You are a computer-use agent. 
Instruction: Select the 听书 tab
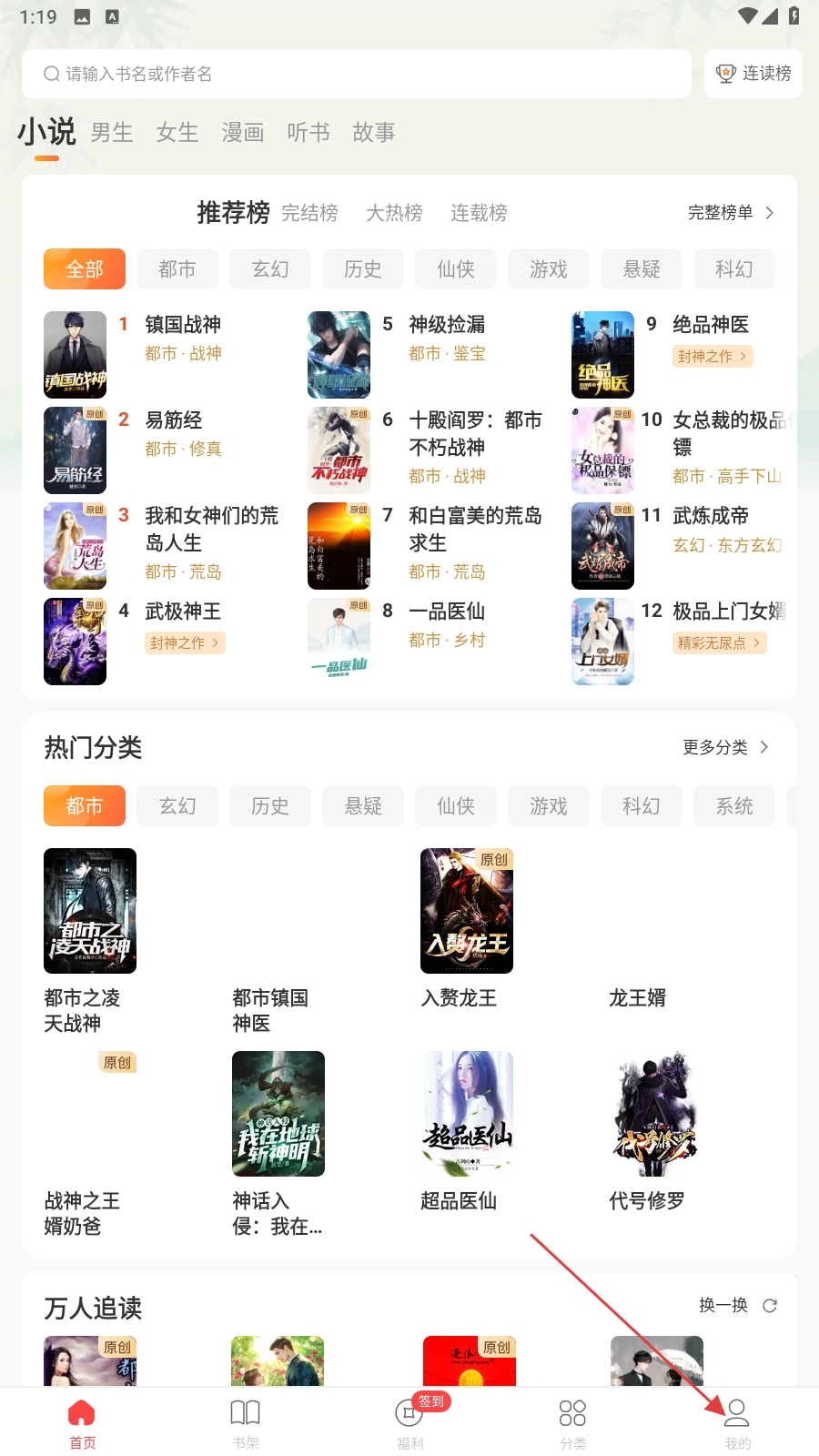[308, 133]
